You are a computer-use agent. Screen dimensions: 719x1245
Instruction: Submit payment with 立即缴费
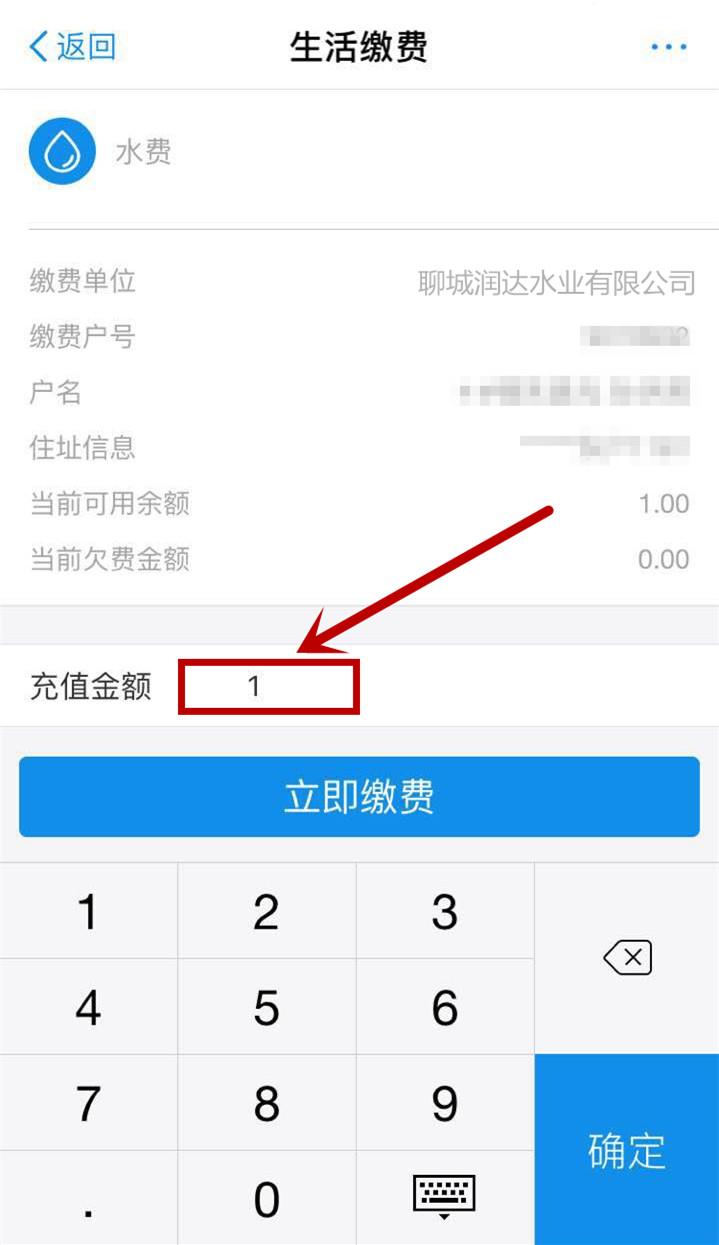[359, 797]
